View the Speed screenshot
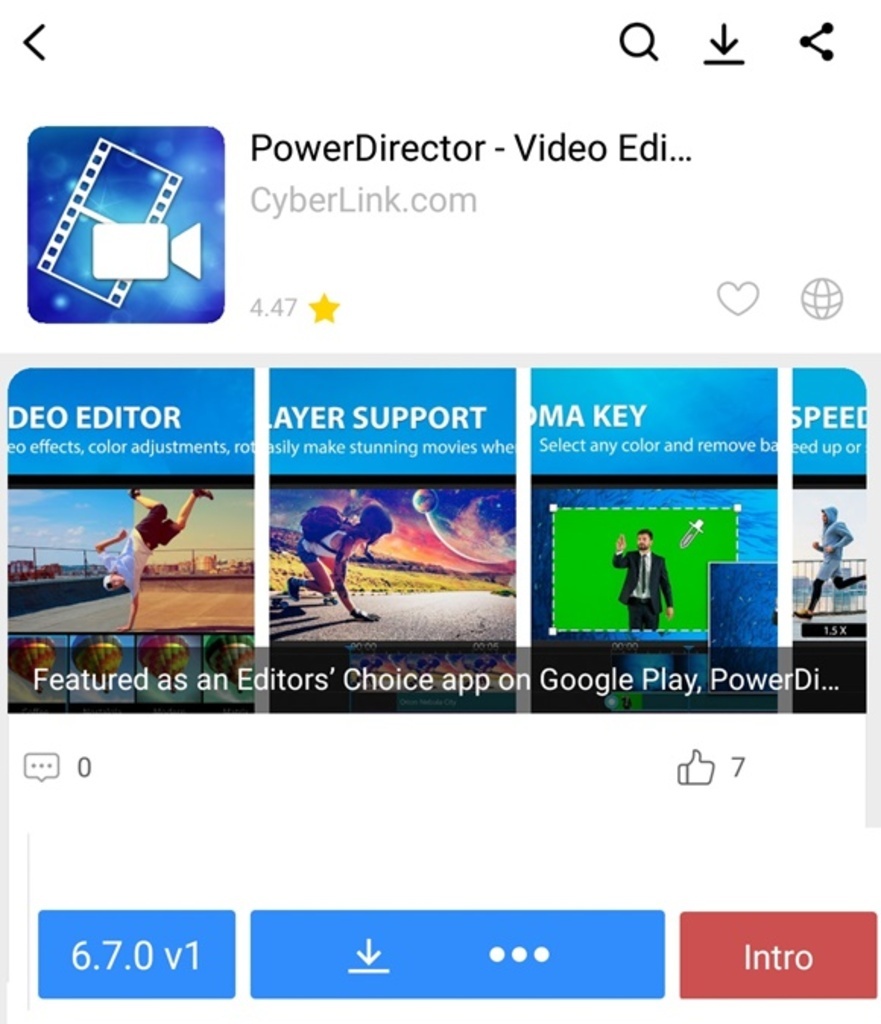The image size is (881, 1024). [829, 540]
